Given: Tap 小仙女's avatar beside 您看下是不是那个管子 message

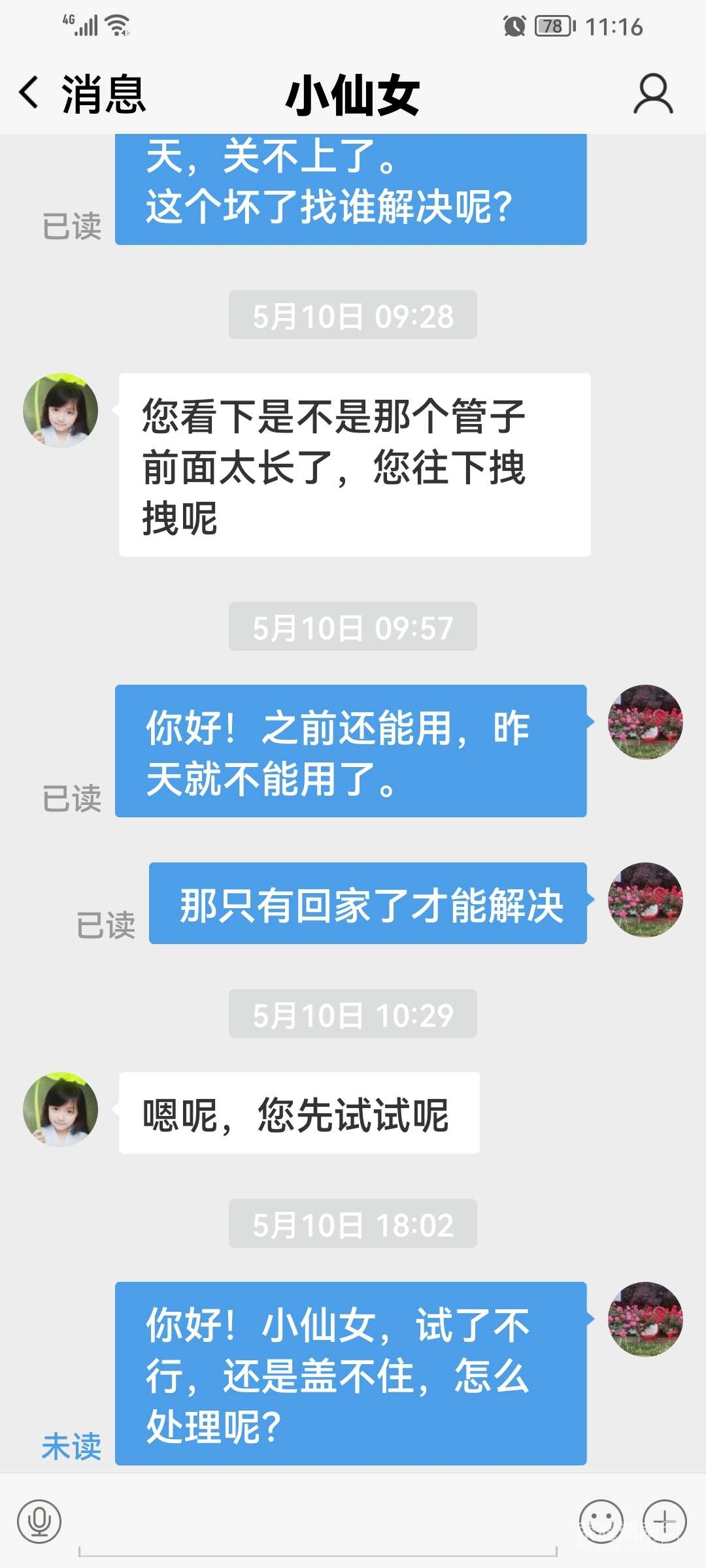Looking at the screenshot, I should point(61,411).
